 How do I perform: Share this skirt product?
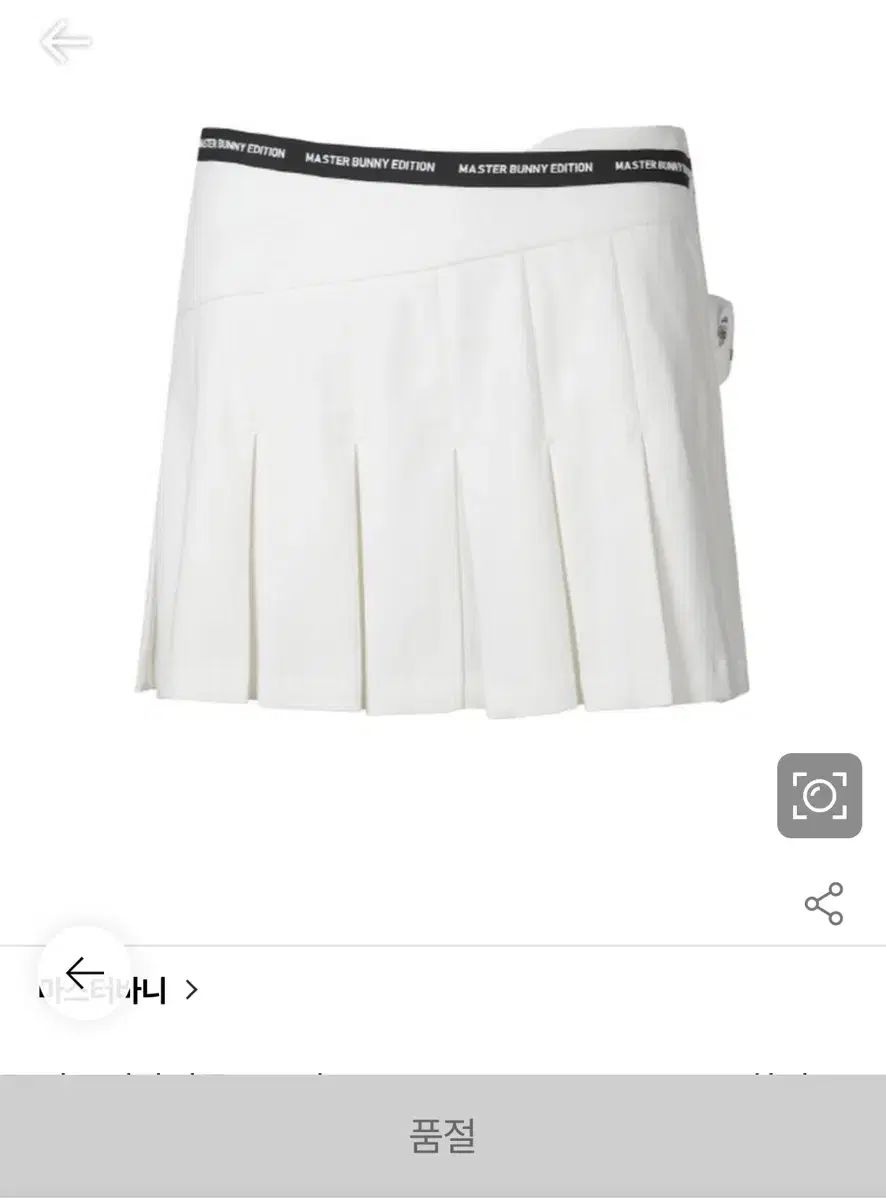tap(824, 903)
